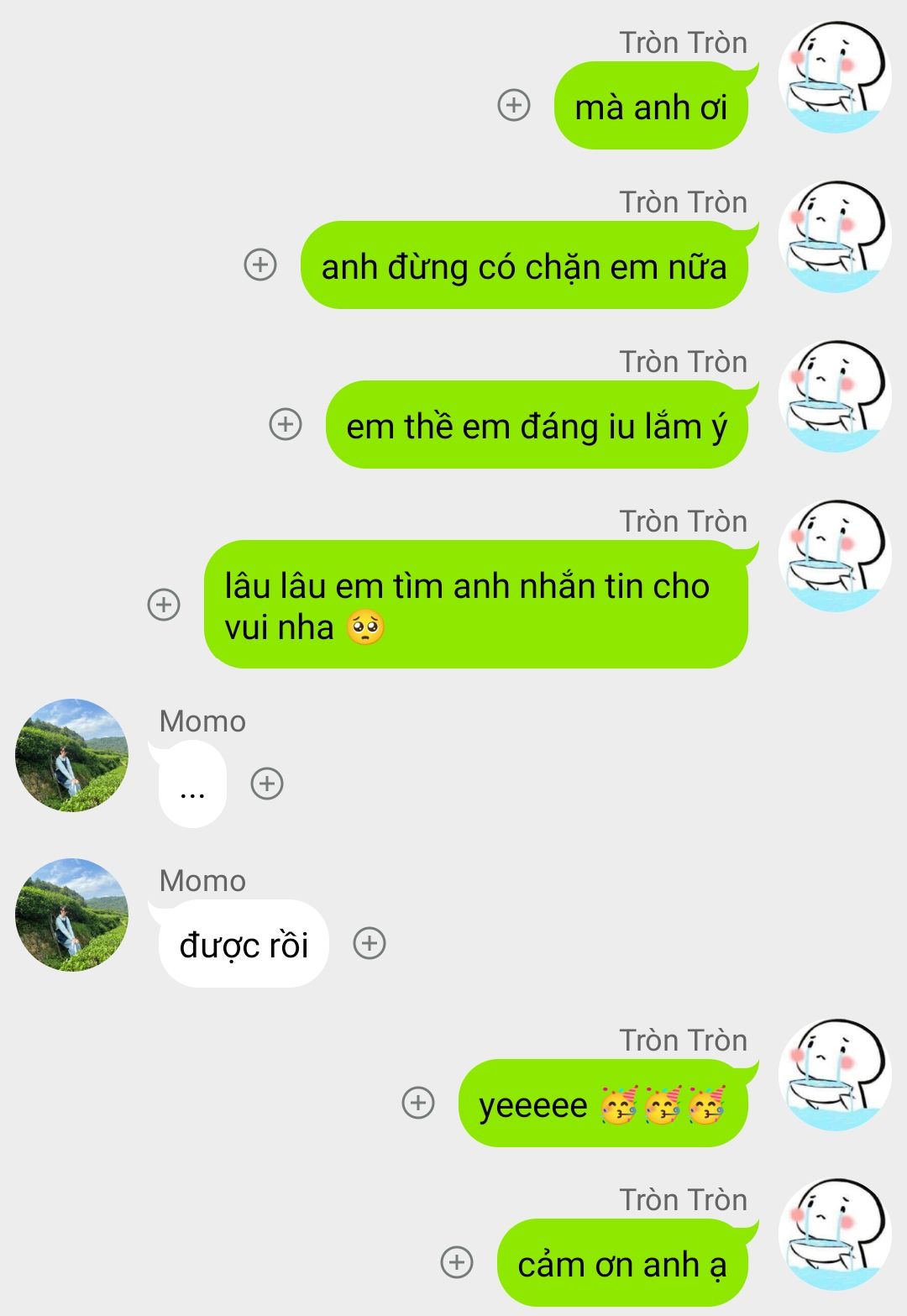Open Momo's avatar next to 'được rồi'
The width and height of the screenshot is (907, 1316).
(x=72, y=915)
